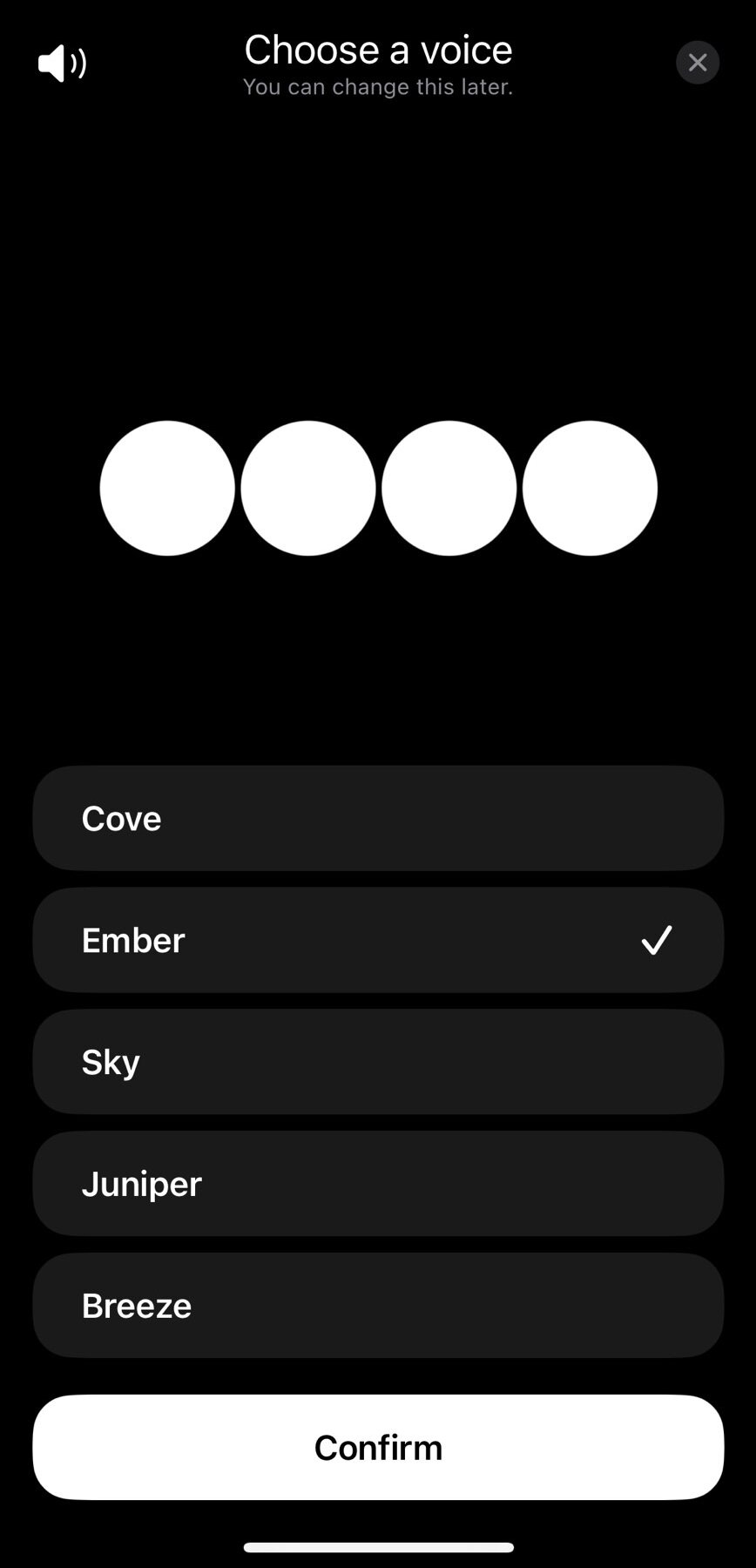Select the Cove voice
Viewport: 756px width, 1568px height.
pos(378,818)
